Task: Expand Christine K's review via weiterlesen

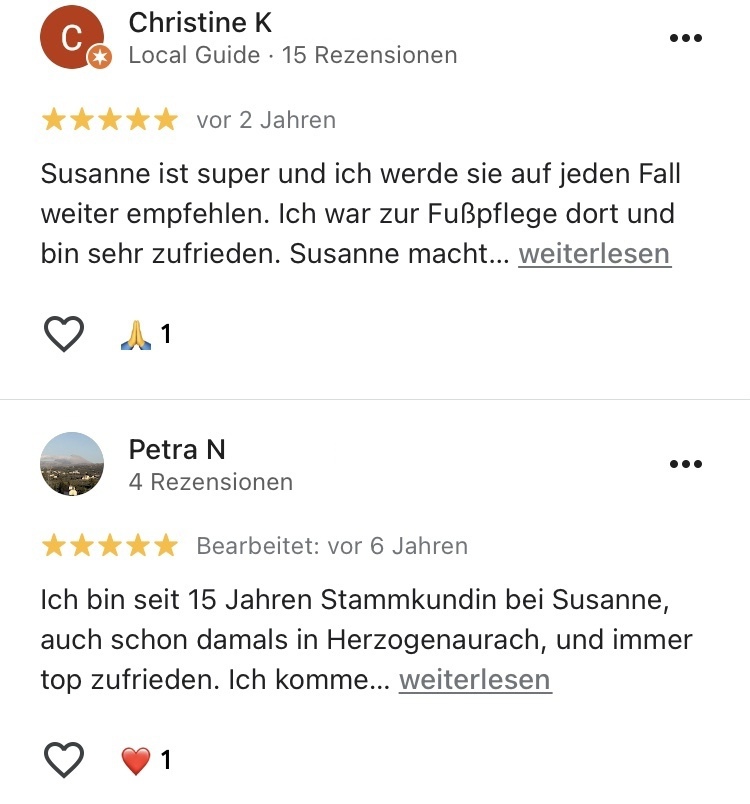Action: pos(594,254)
